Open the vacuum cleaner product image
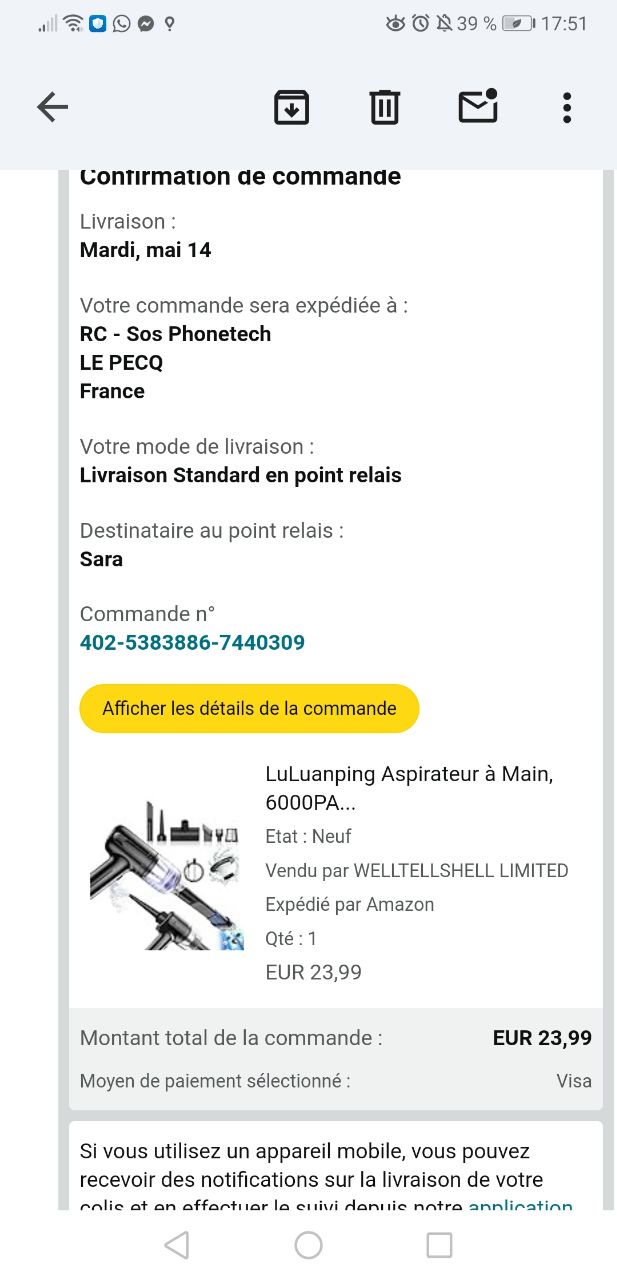The height and width of the screenshot is (1280, 617). 165,872
